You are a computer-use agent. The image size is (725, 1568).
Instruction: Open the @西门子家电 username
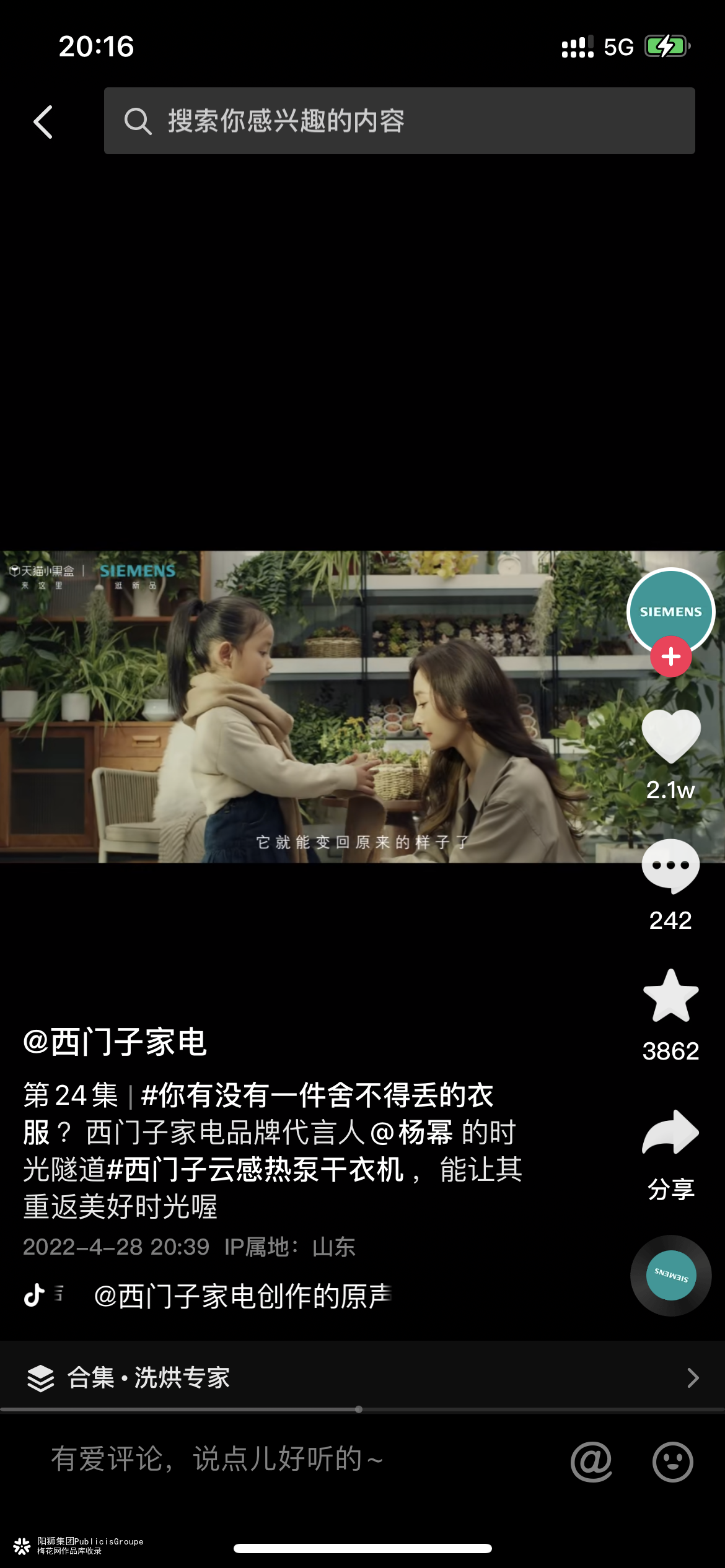click(x=115, y=1042)
